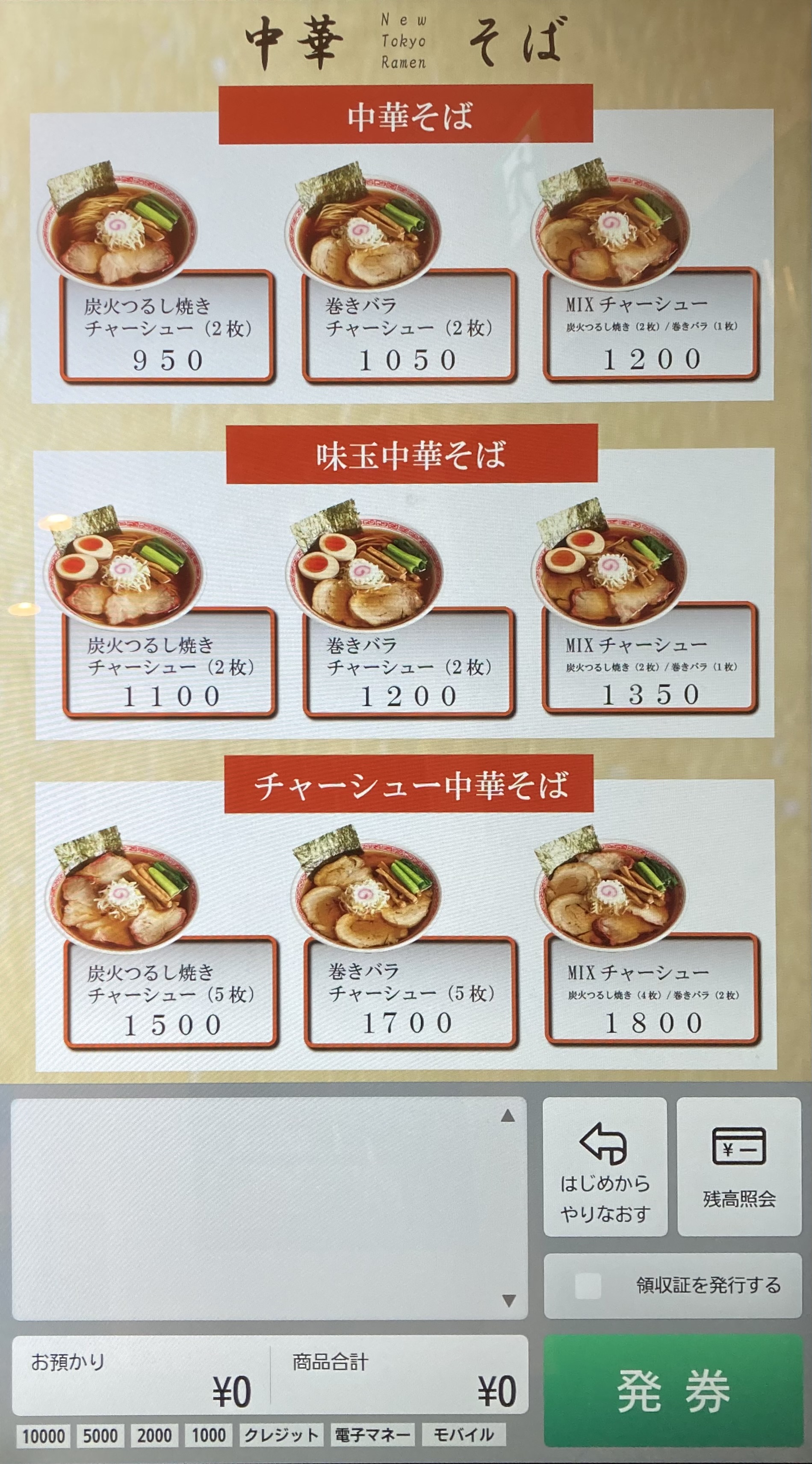
Task: Tap the green 発券 button
Action: point(673,1391)
